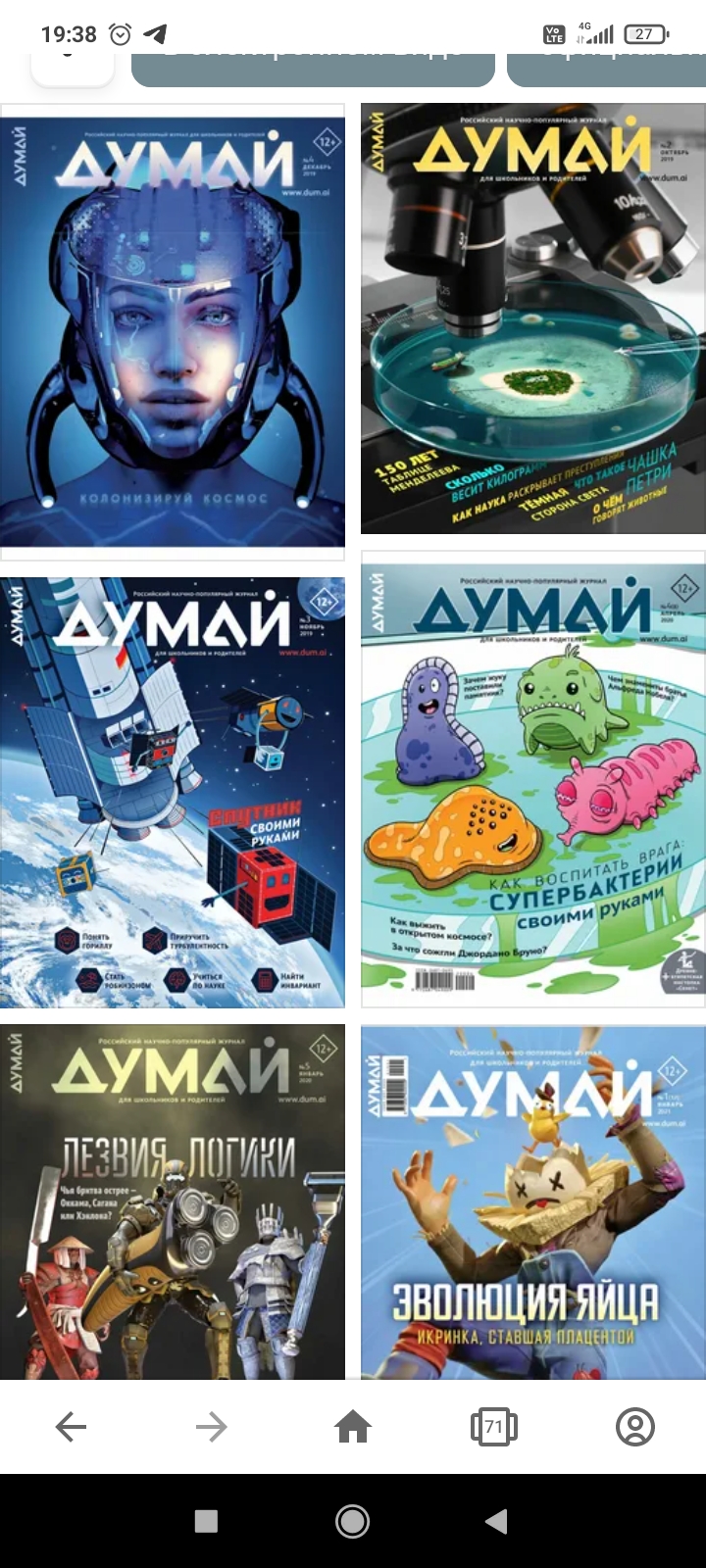The height and width of the screenshot is (1568, 706).
Task: Open the microscope petri dish issue cover
Action: pyautogui.click(x=533, y=318)
